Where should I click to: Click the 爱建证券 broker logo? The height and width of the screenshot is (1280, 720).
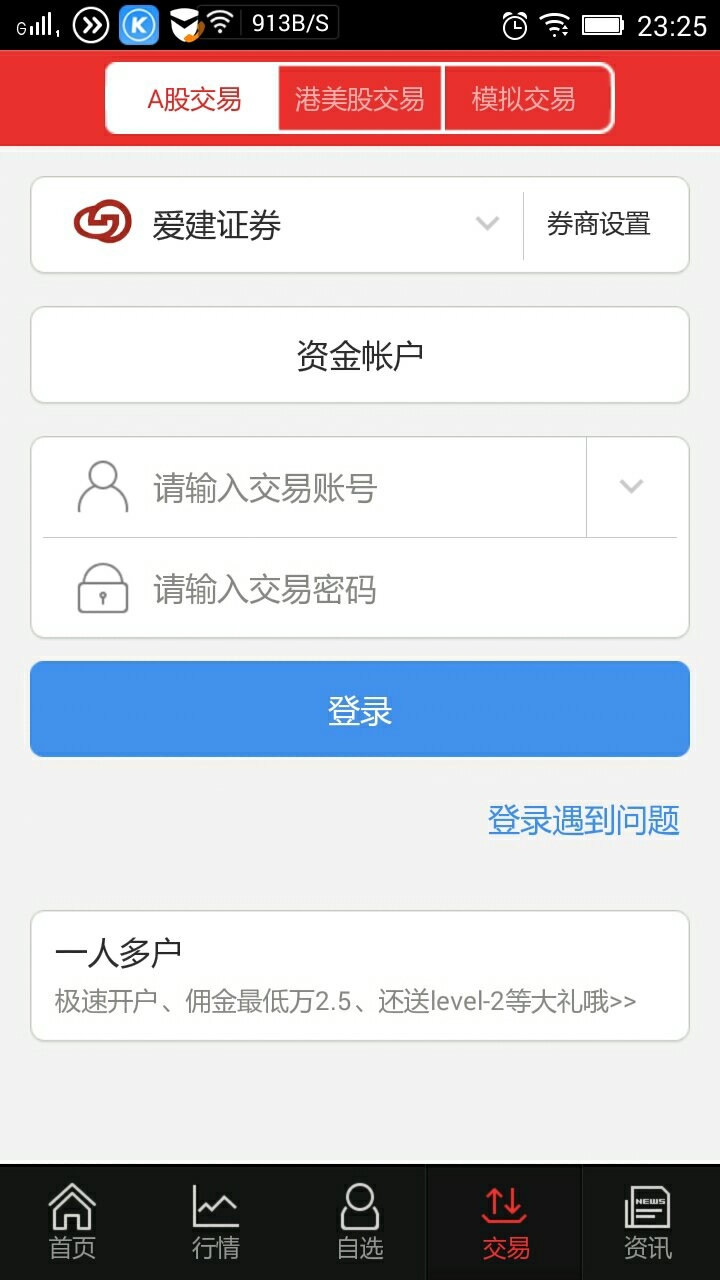pyautogui.click(x=103, y=222)
